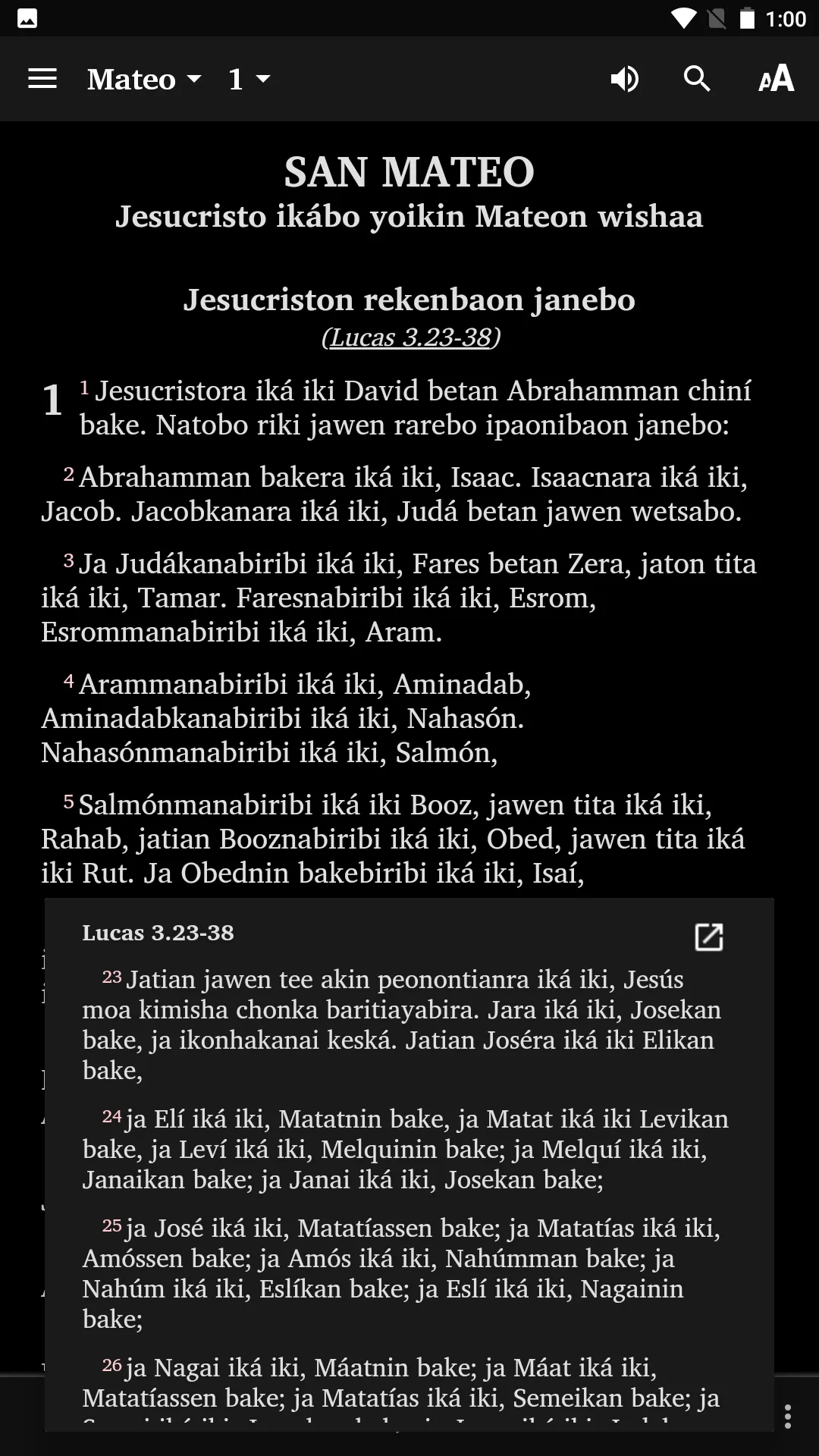Image resolution: width=819 pixels, height=1456 pixels.
Task: Open the Mateo book selector dropdown
Action: click(144, 79)
